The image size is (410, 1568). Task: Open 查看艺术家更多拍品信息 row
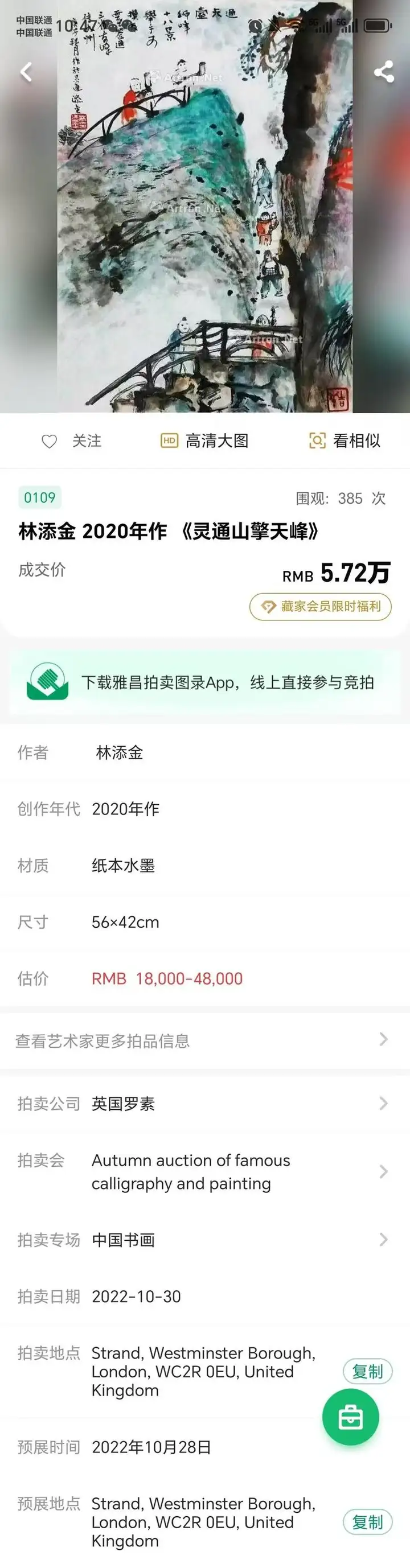(x=204, y=1040)
